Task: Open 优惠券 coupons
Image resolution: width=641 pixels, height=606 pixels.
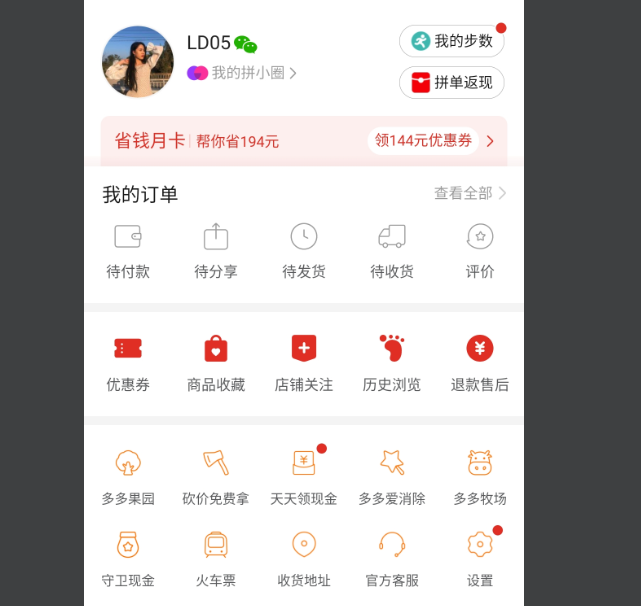Action: coord(128,362)
